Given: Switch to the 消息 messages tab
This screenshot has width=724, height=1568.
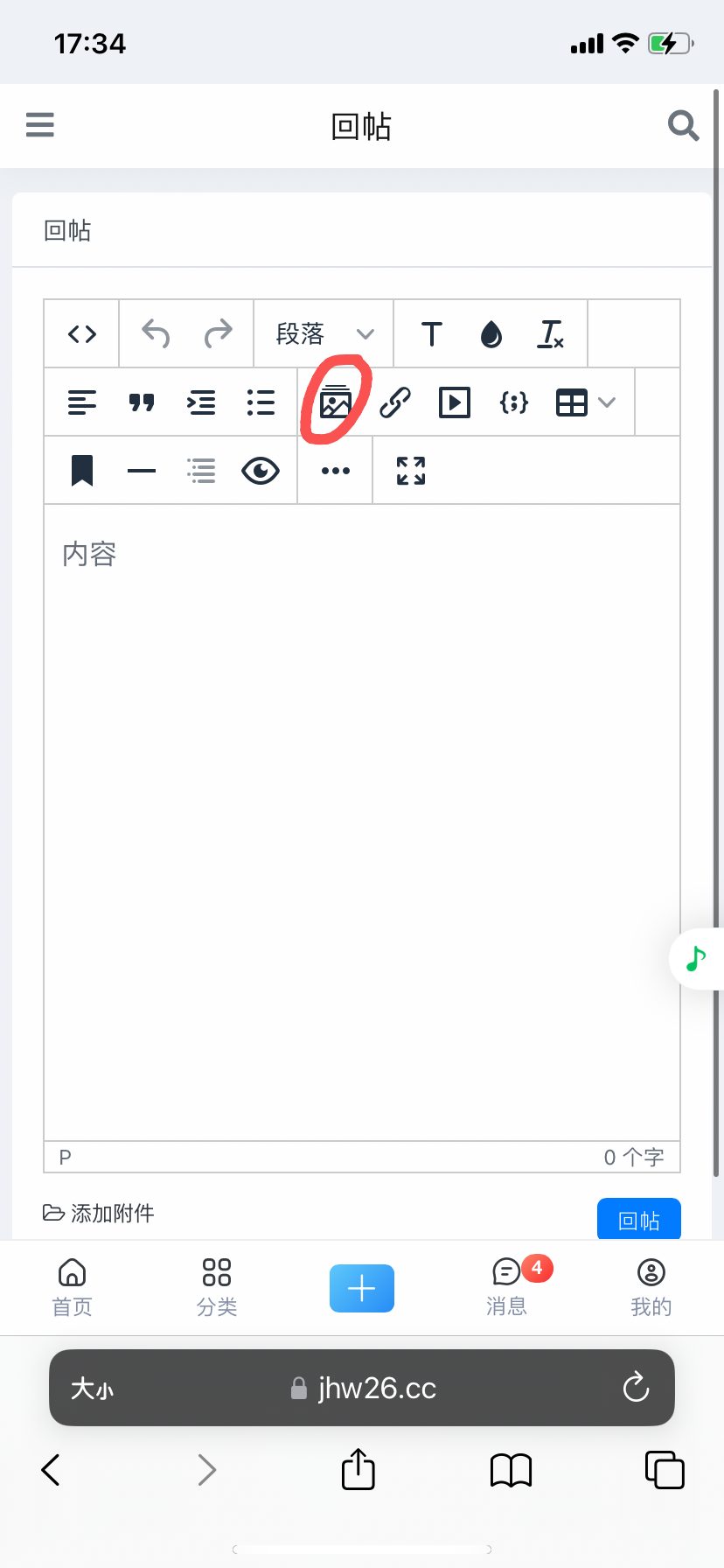Looking at the screenshot, I should point(507,1287).
